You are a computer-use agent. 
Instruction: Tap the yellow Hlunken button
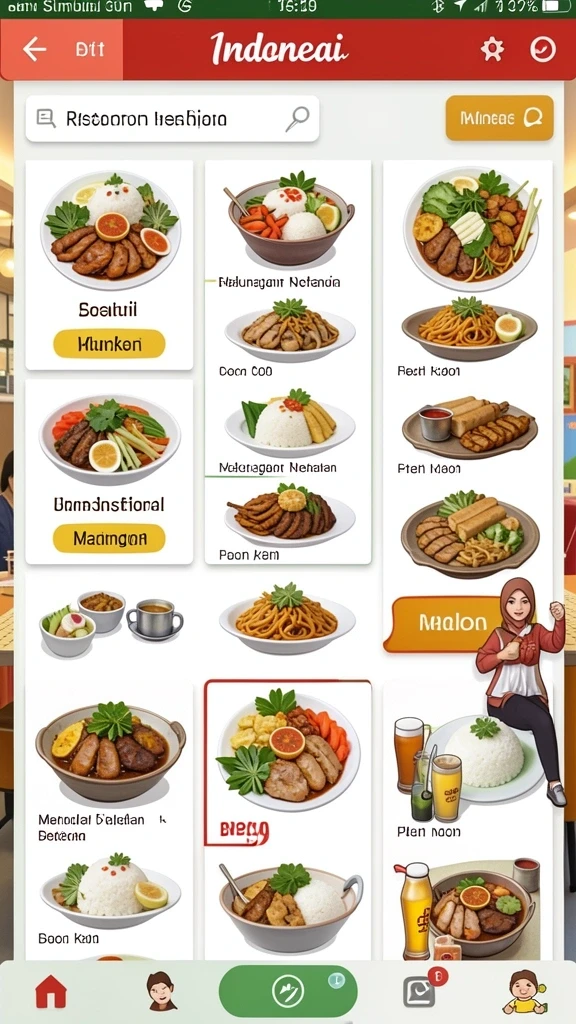(x=109, y=344)
